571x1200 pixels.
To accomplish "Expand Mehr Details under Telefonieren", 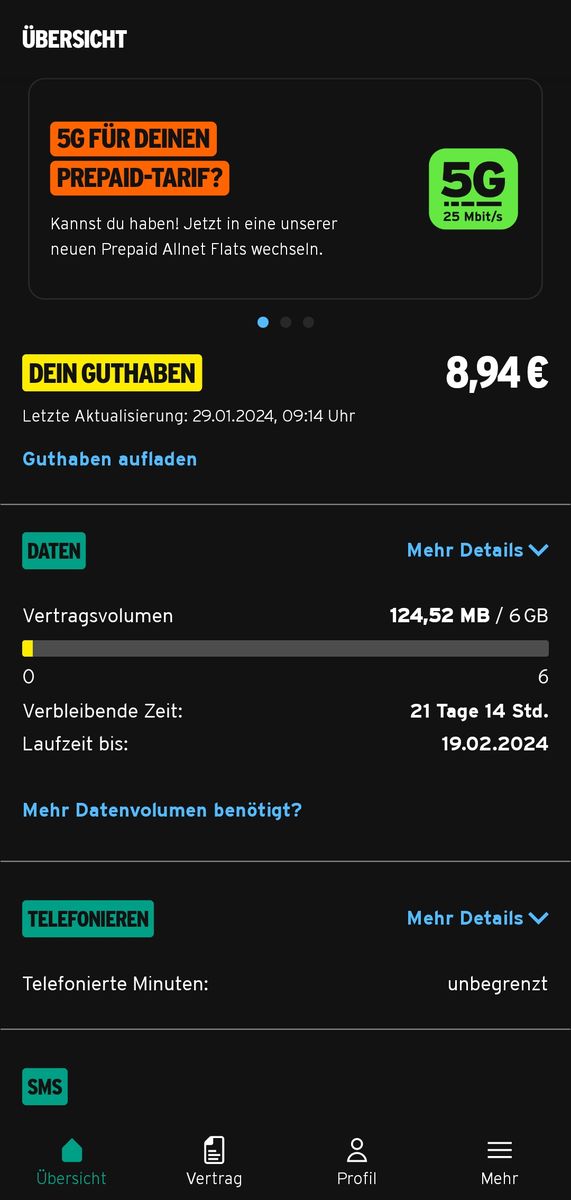I will coord(477,918).
